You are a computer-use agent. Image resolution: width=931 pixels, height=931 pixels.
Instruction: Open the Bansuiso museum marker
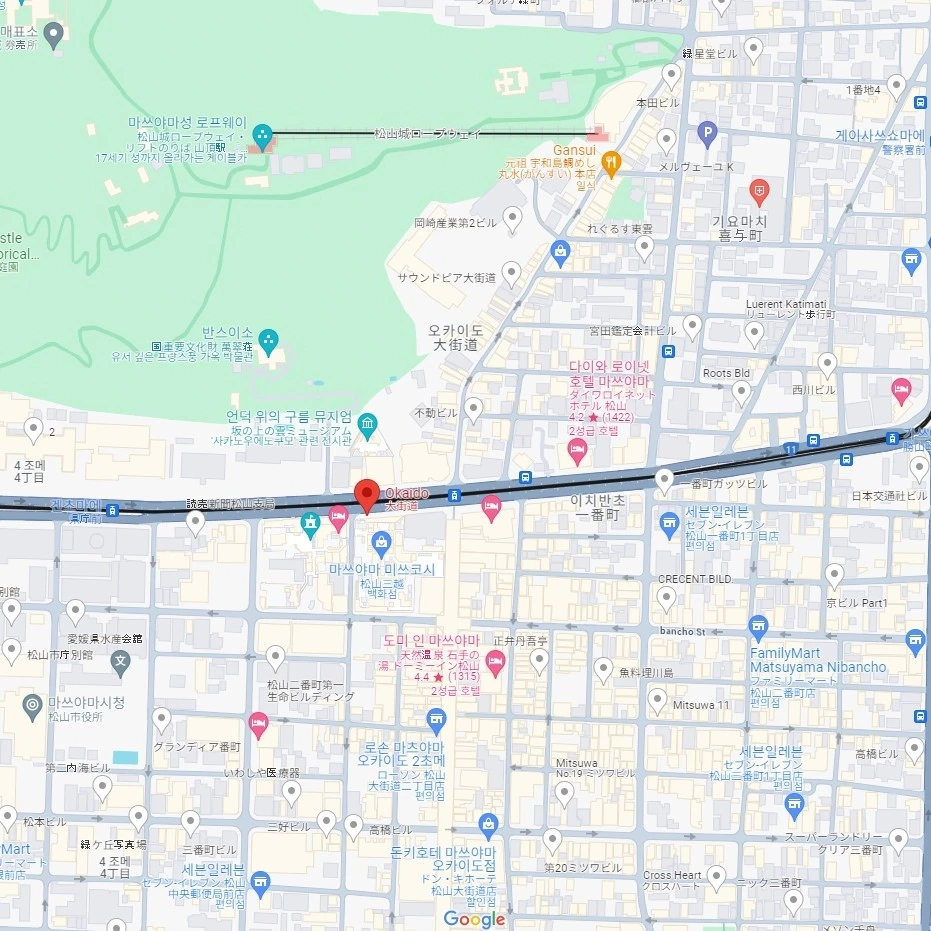pos(268,341)
